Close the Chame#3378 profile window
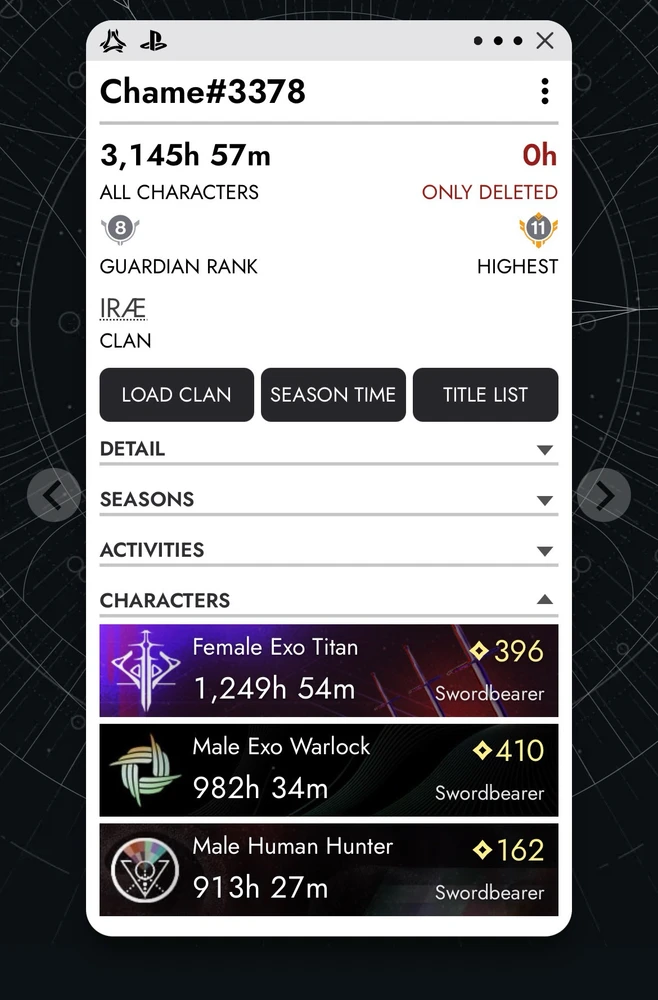 pos(545,41)
